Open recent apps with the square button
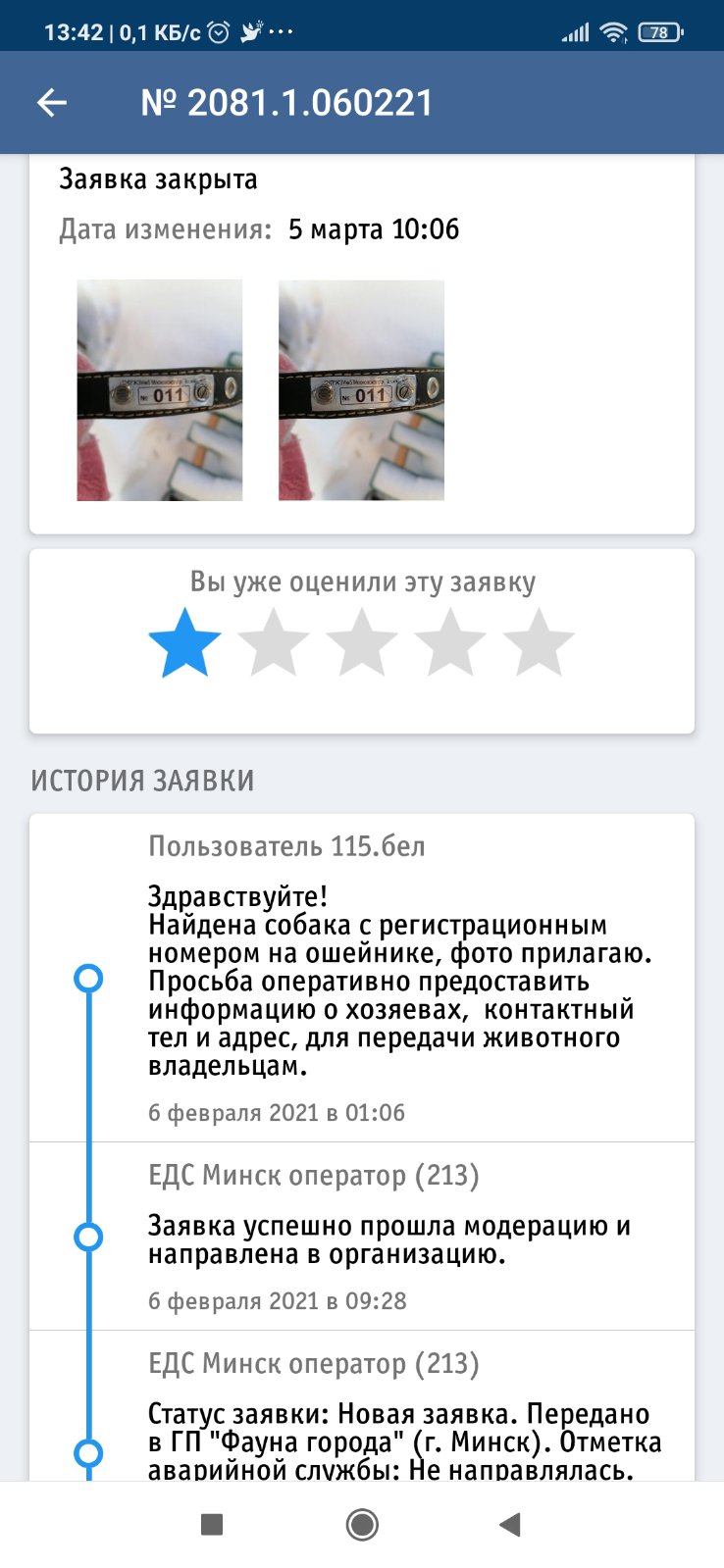 point(212,1524)
